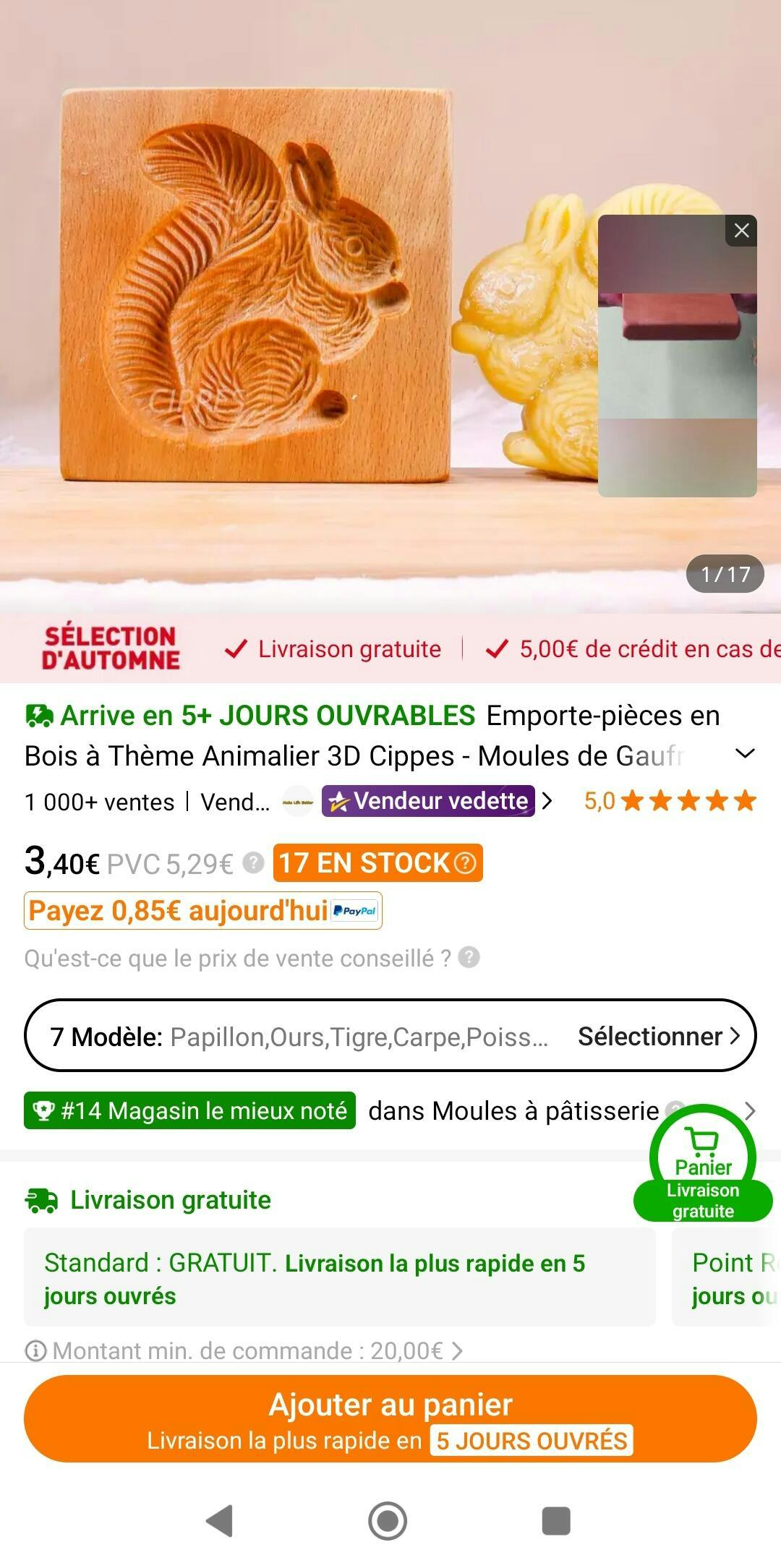Go back with the system back button
Viewport: 781px width, 1568px height.
pos(219,1520)
